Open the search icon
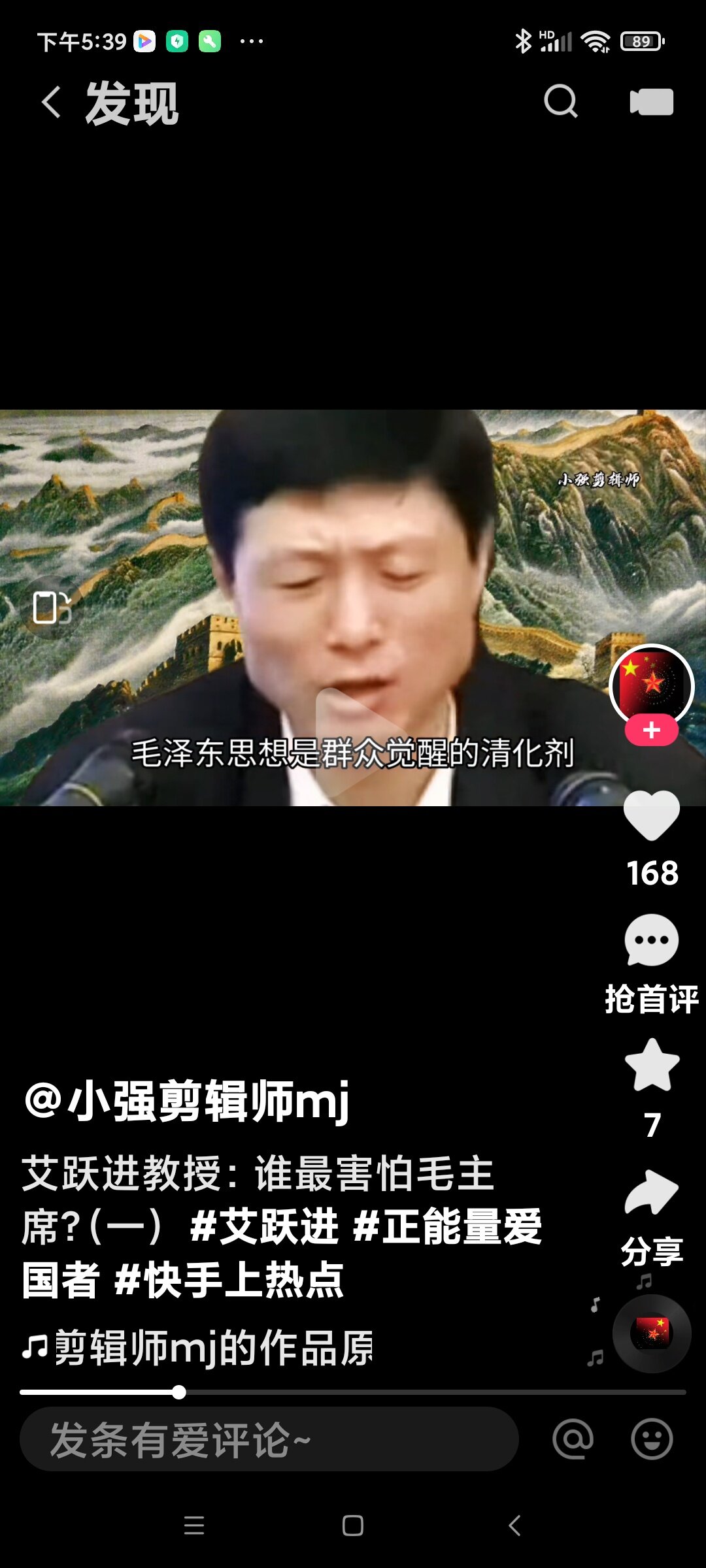 (561, 101)
